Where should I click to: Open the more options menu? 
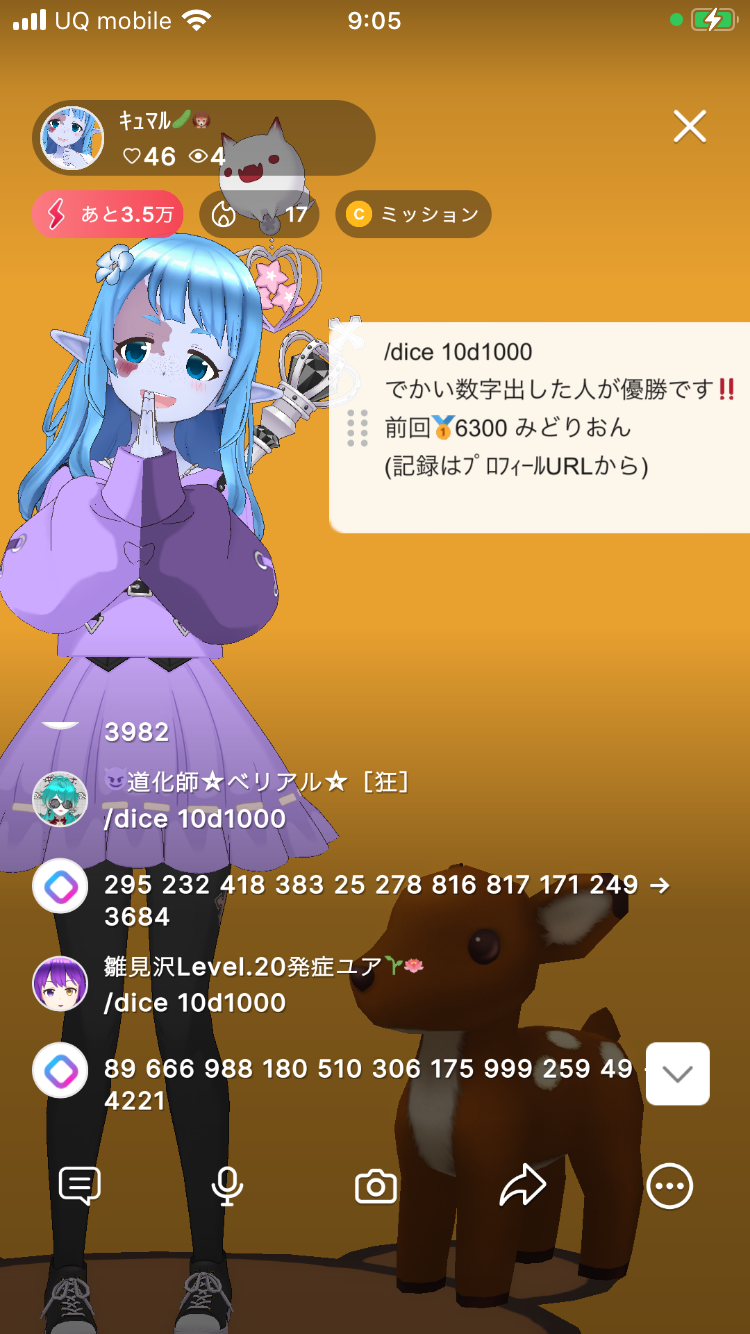[x=669, y=1186]
